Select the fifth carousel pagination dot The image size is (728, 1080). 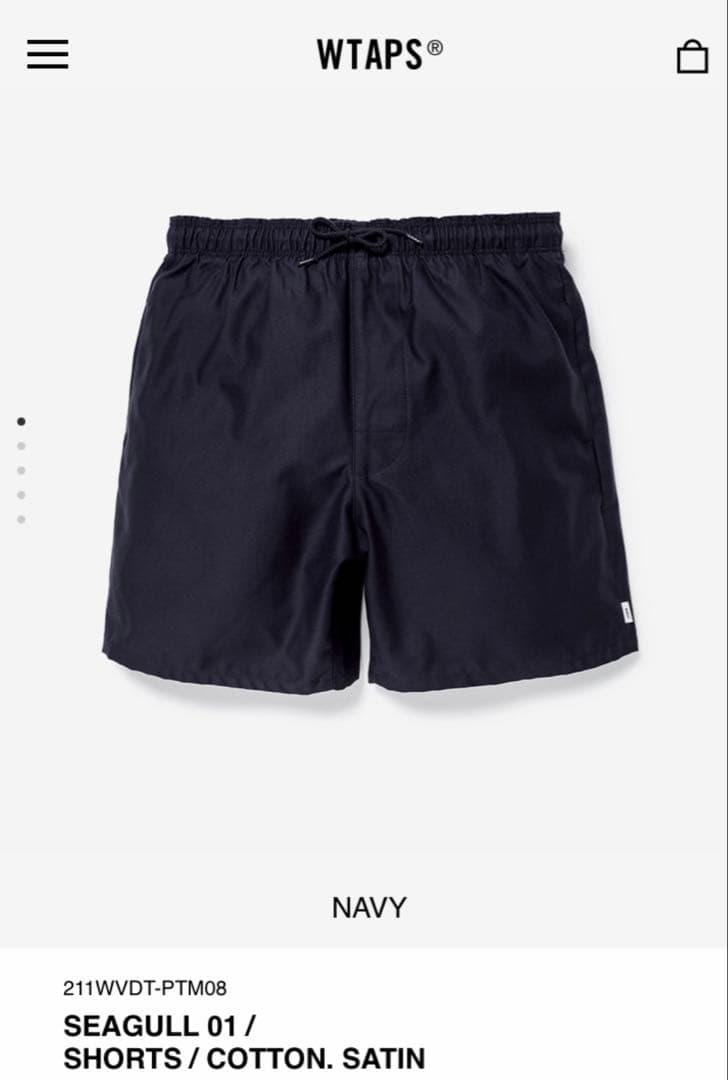21,518
